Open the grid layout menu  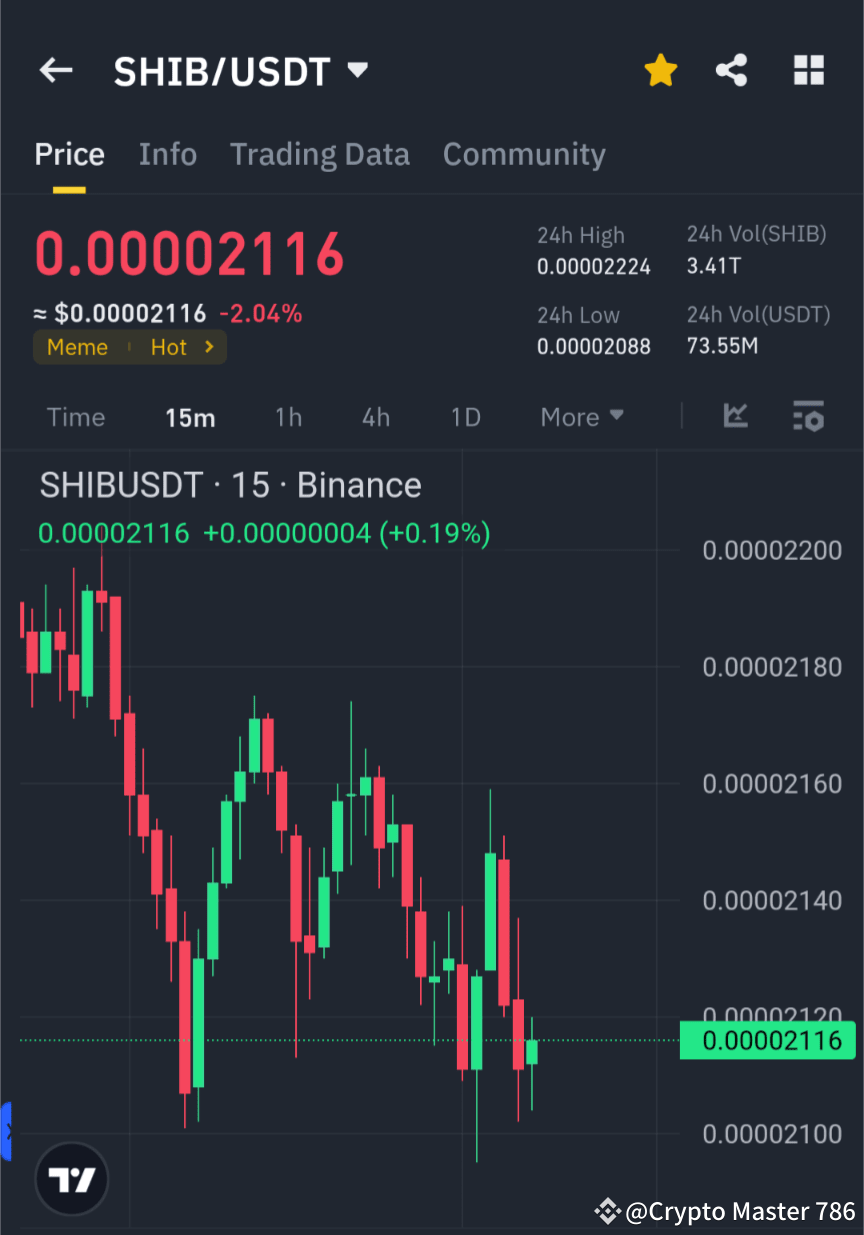click(x=808, y=70)
